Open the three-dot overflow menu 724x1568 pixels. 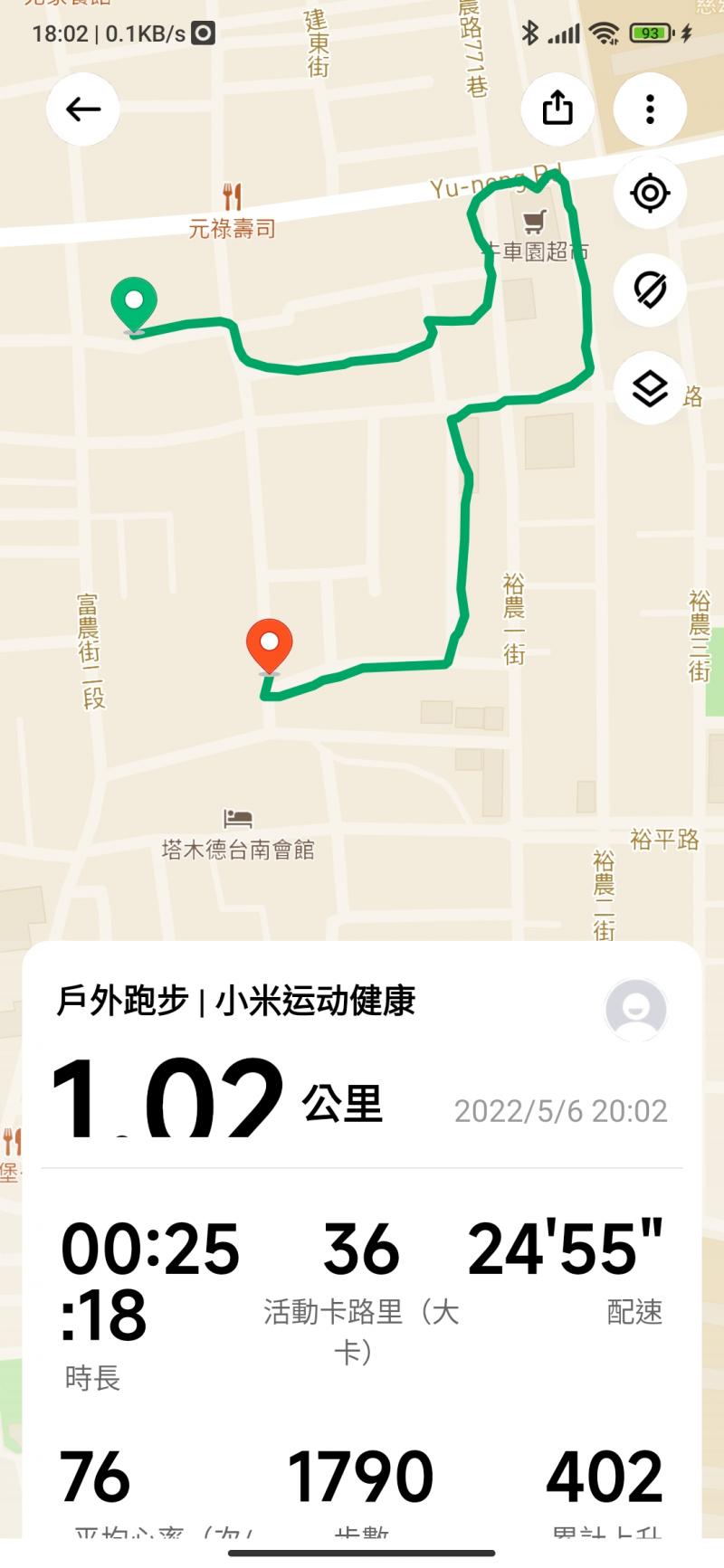click(650, 109)
